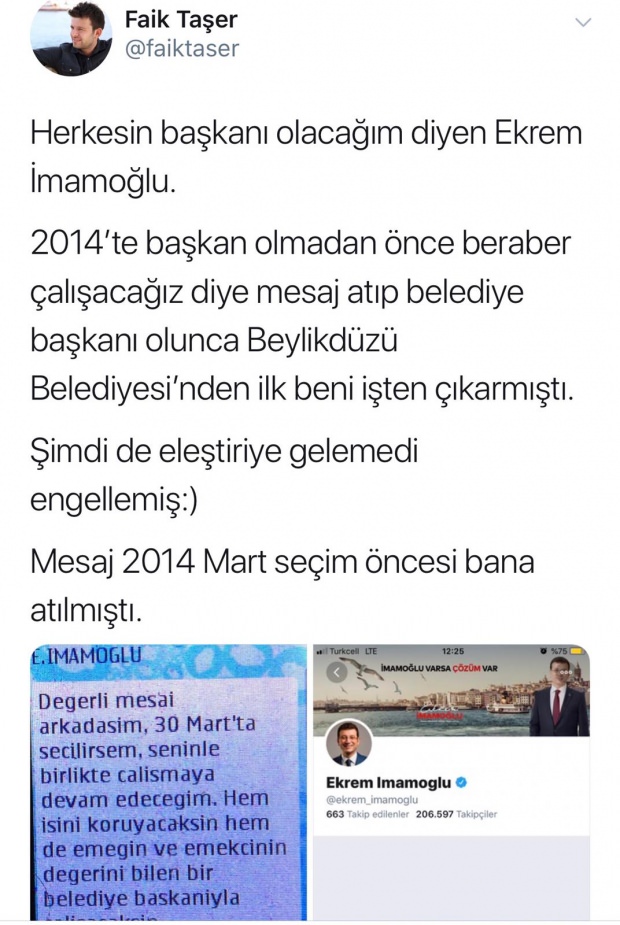620x925 pixels.
Task: Open Faik Taşer's profile picture
Action: coord(71,37)
